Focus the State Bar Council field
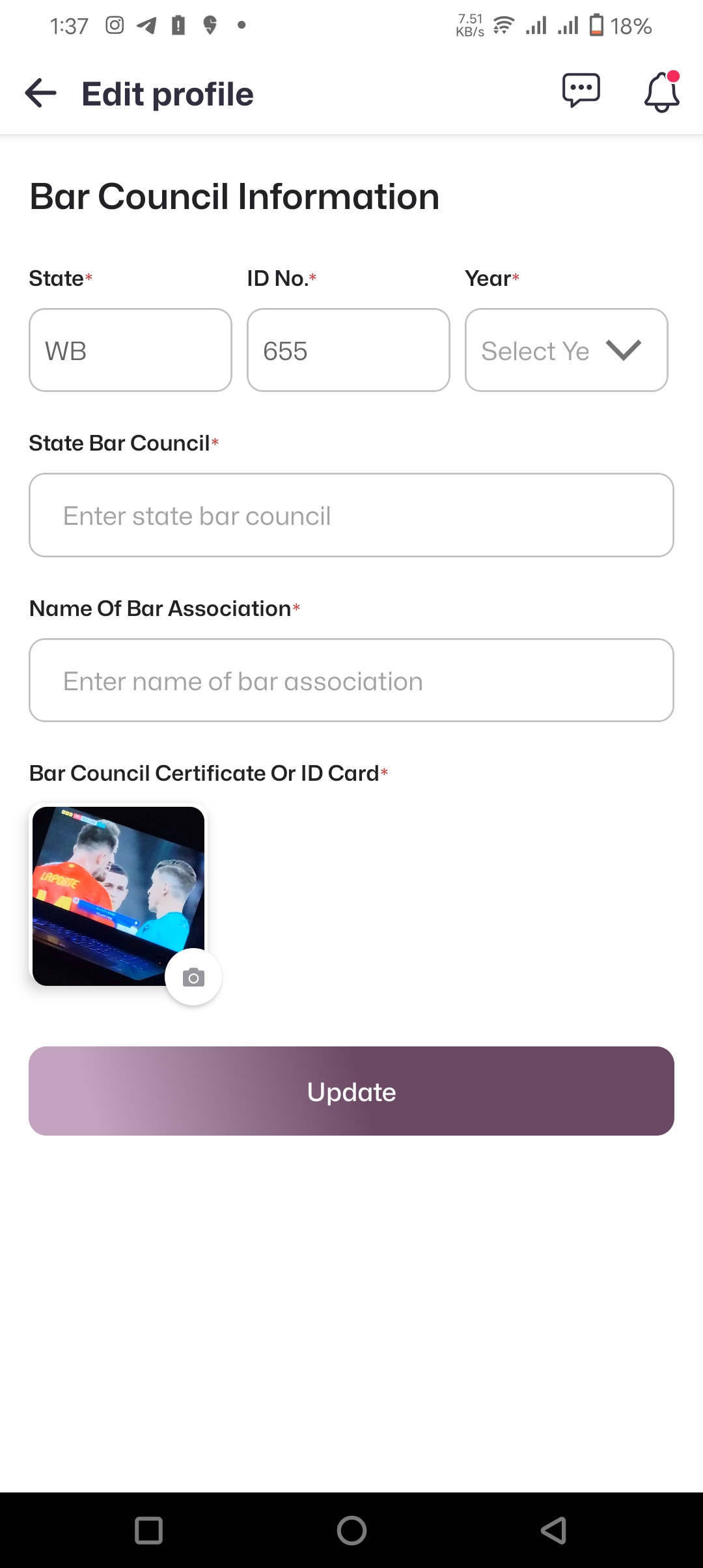This screenshot has height=1568, width=703. pyautogui.click(x=351, y=515)
